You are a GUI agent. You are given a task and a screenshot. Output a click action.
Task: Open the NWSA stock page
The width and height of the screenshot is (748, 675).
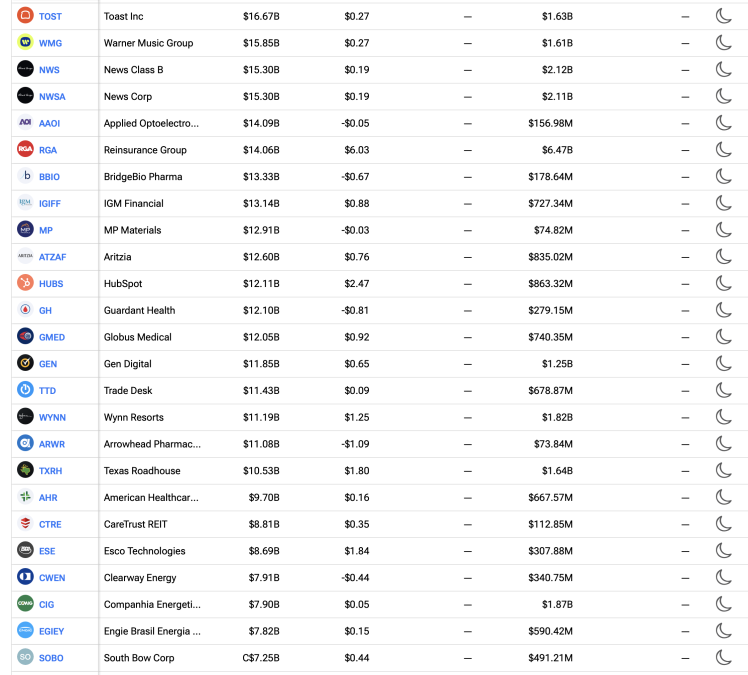pyautogui.click(x=52, y=96)
